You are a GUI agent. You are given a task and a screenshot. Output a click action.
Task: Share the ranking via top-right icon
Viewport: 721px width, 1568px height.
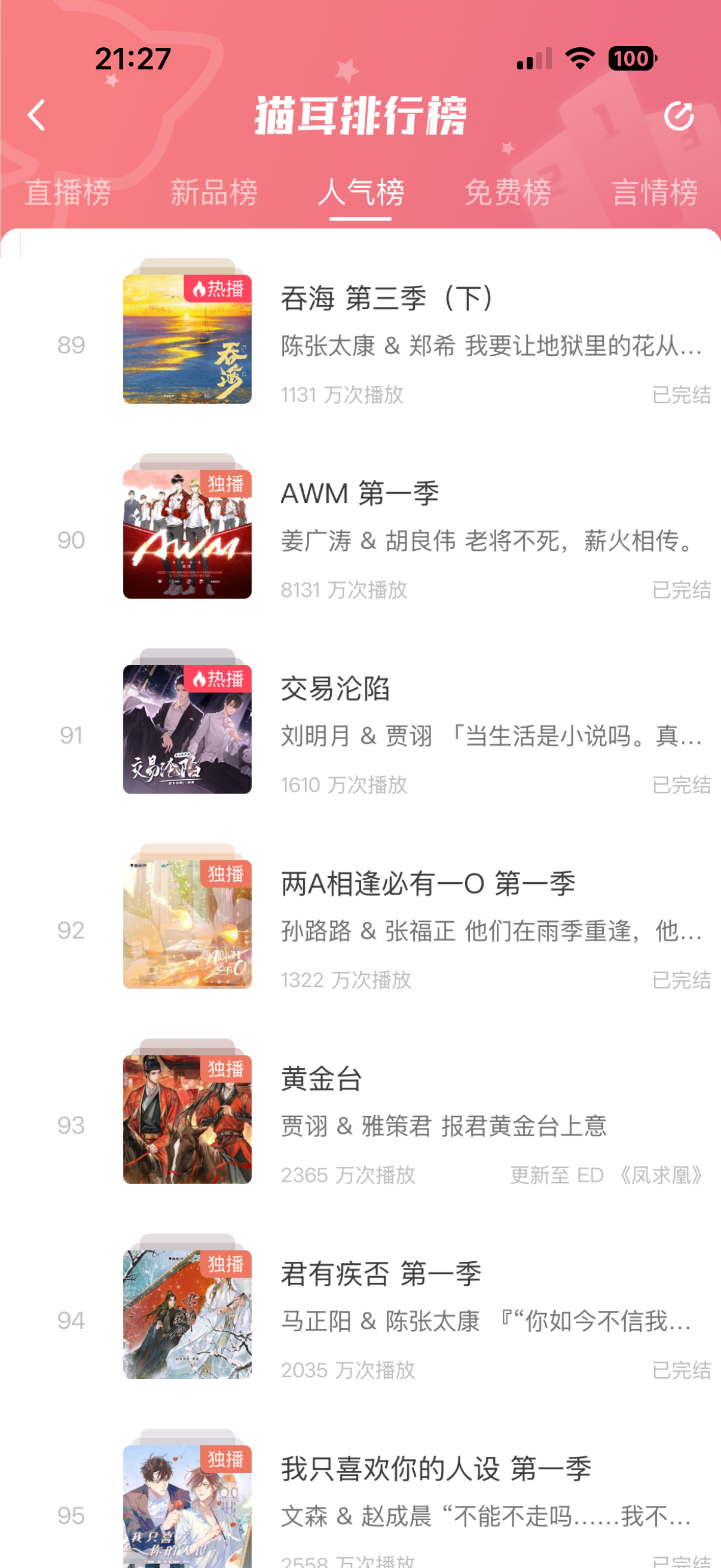(679, 115)
